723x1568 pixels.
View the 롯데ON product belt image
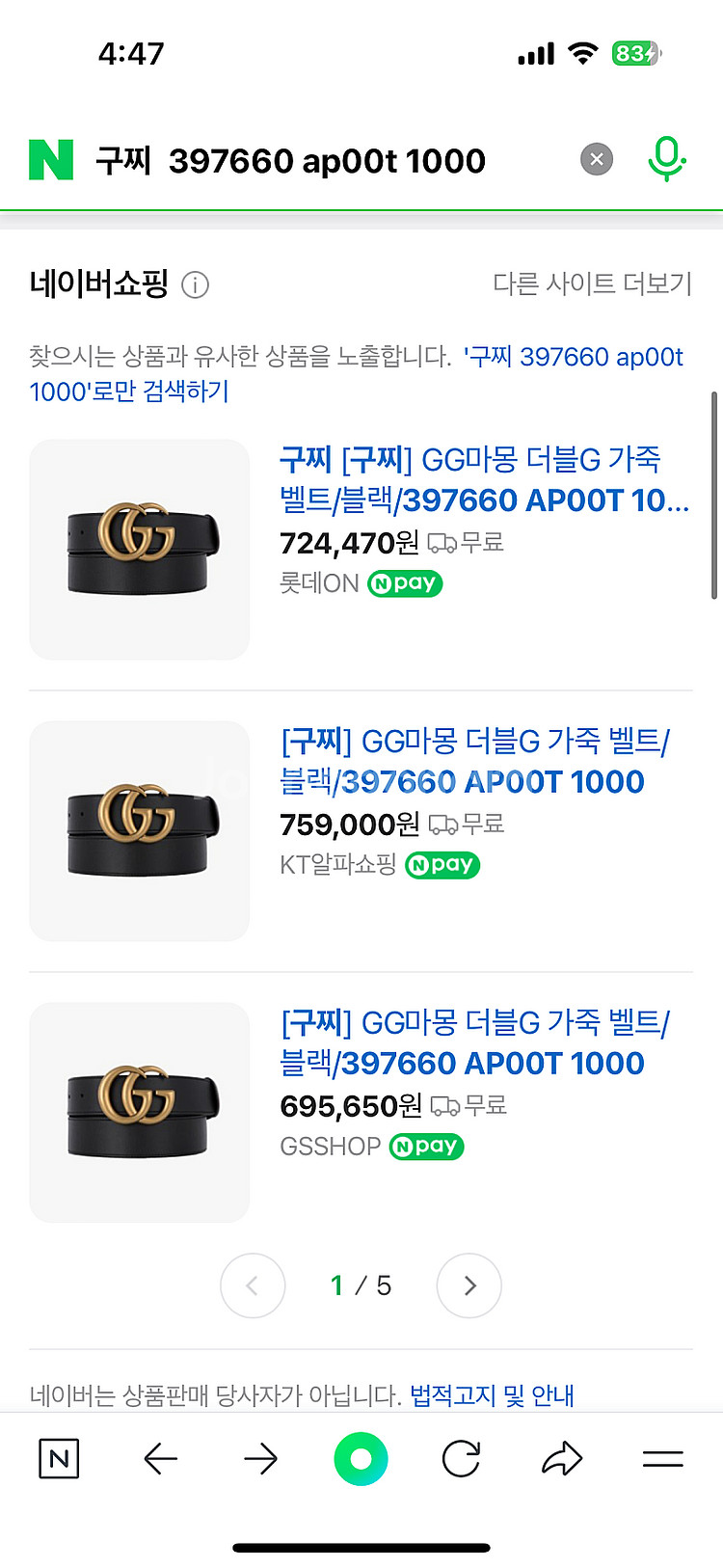[x=140, y=550]
